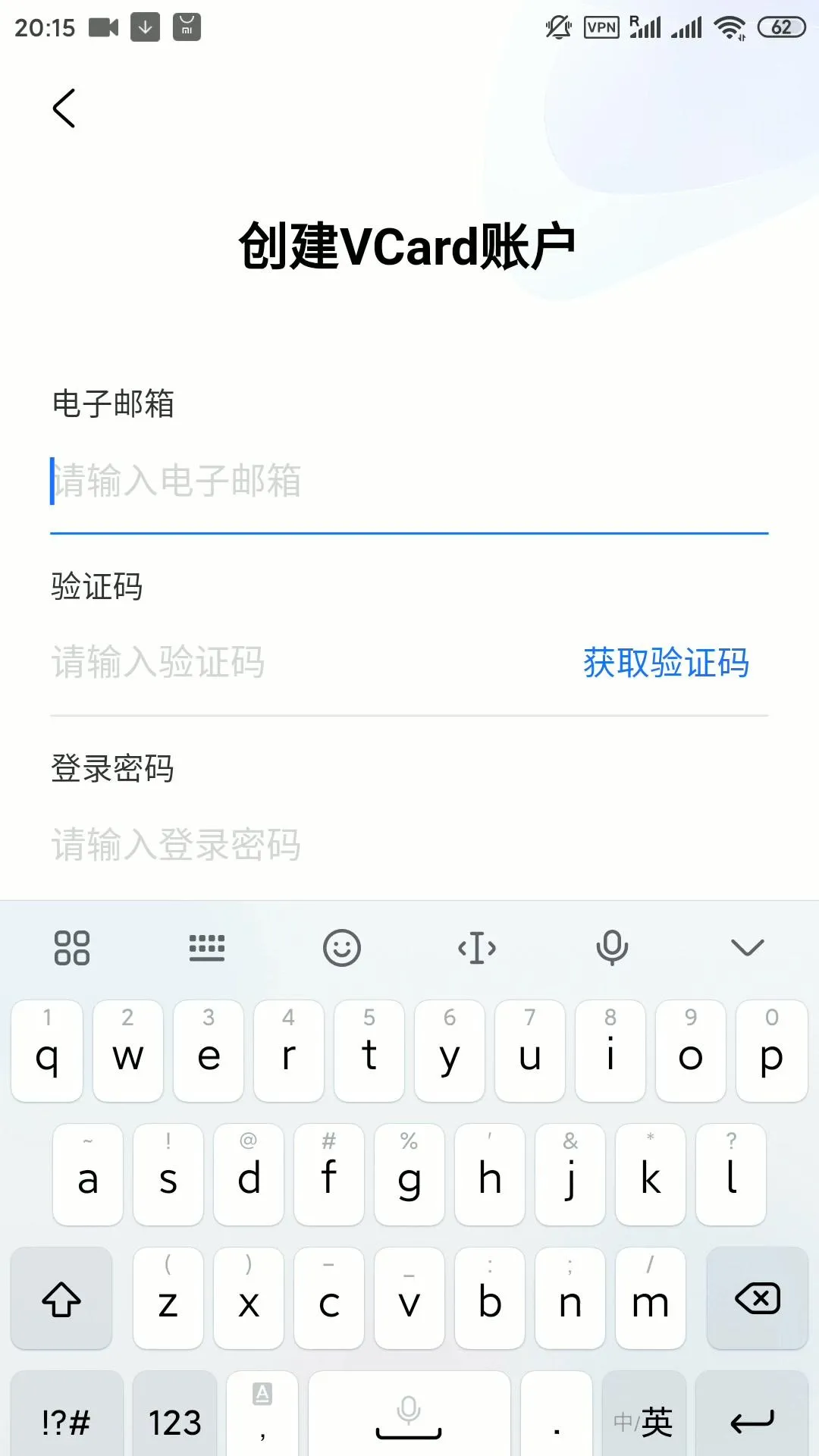Collapse the keyboard with the down chevron
This screenshot has height=1456, width=819.
point(747,947)
